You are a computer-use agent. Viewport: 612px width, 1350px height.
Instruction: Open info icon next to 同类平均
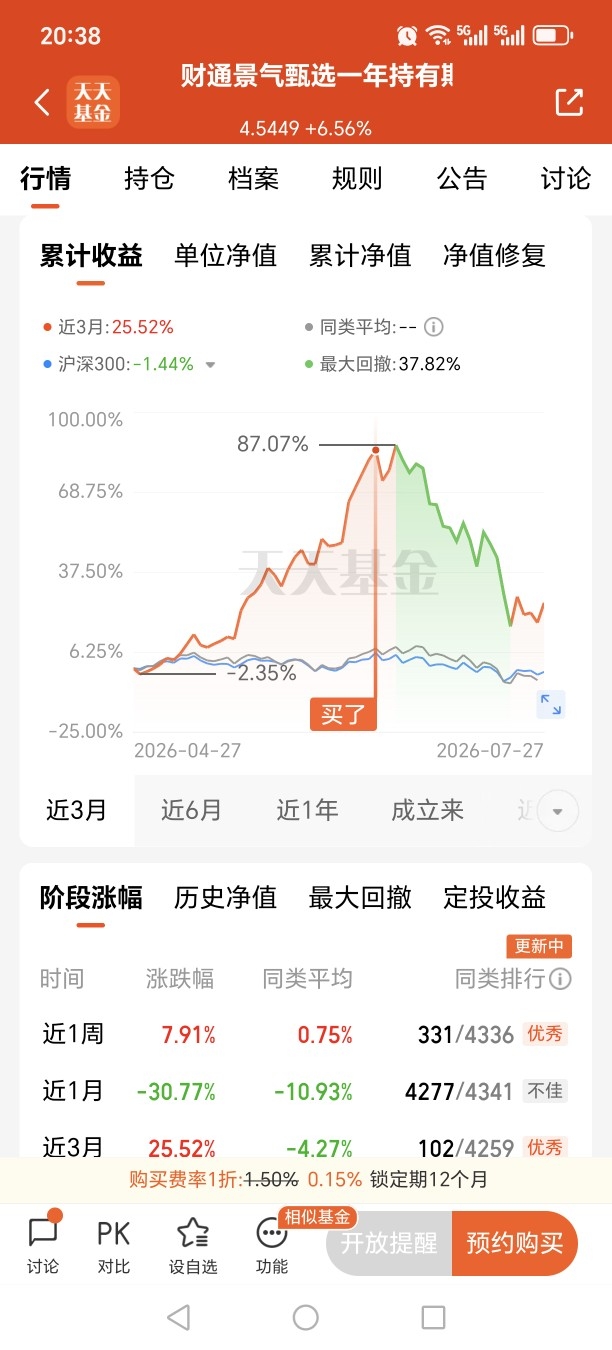pos(434,327)
